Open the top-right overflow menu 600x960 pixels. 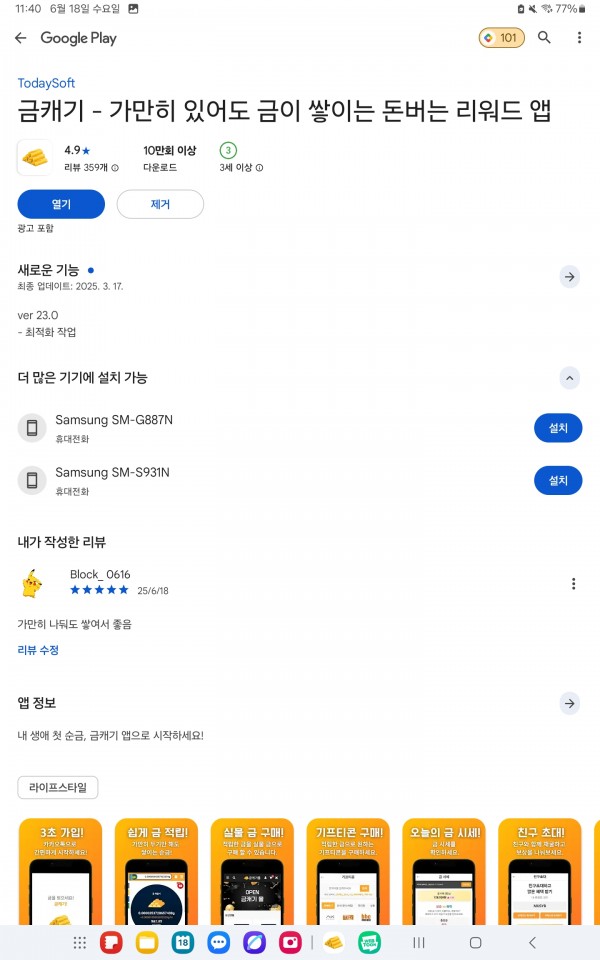pyautogui.click(x=579, y=38)
